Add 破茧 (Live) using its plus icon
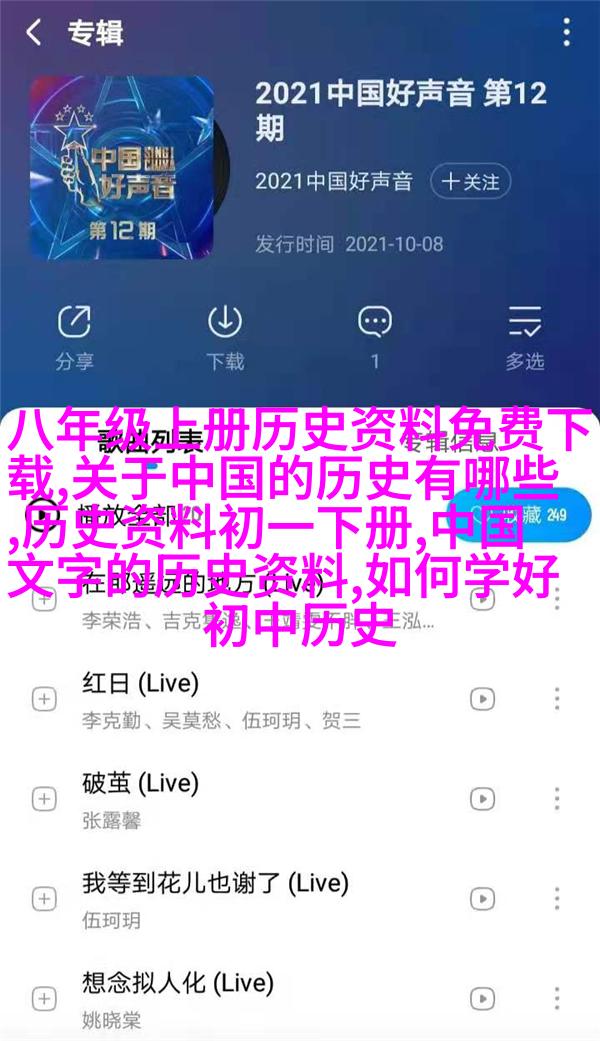600x1041 pixels. point(43,798)
